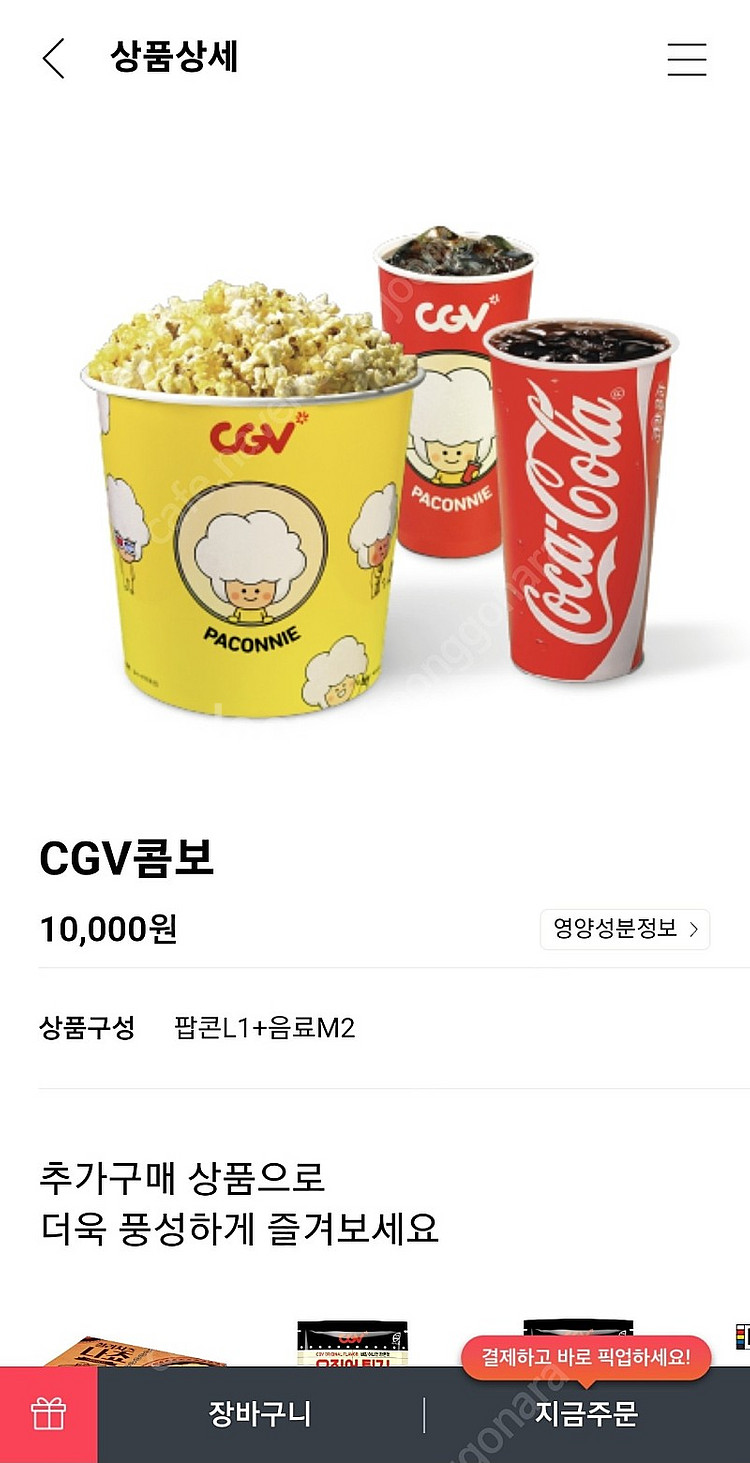Open the 영양성분정보 nutrition information panel

click(x=624, y=928)
